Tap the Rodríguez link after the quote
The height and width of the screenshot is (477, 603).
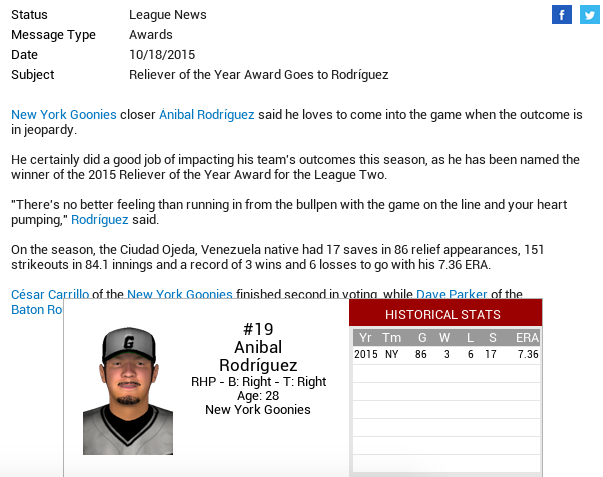point(100,220)
